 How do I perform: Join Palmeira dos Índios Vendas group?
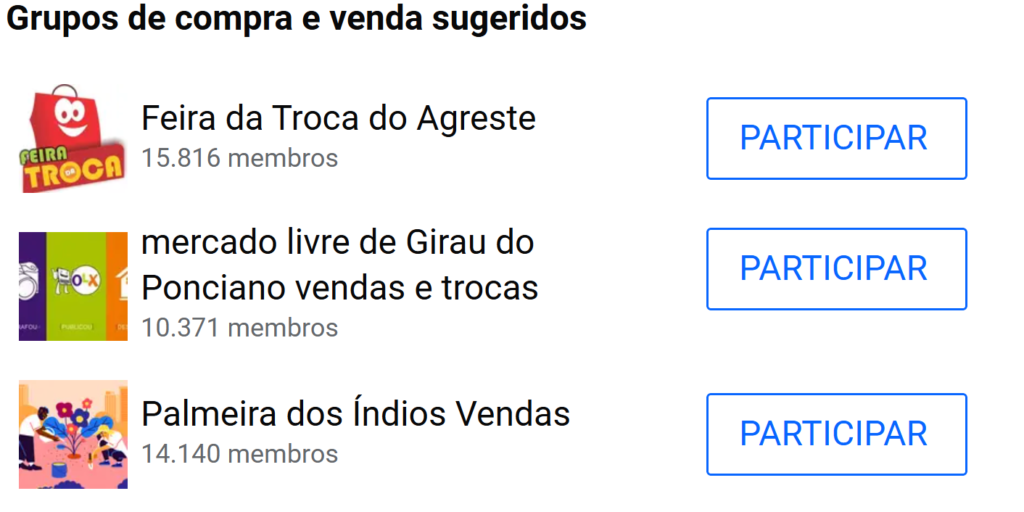tap(836, 434)
